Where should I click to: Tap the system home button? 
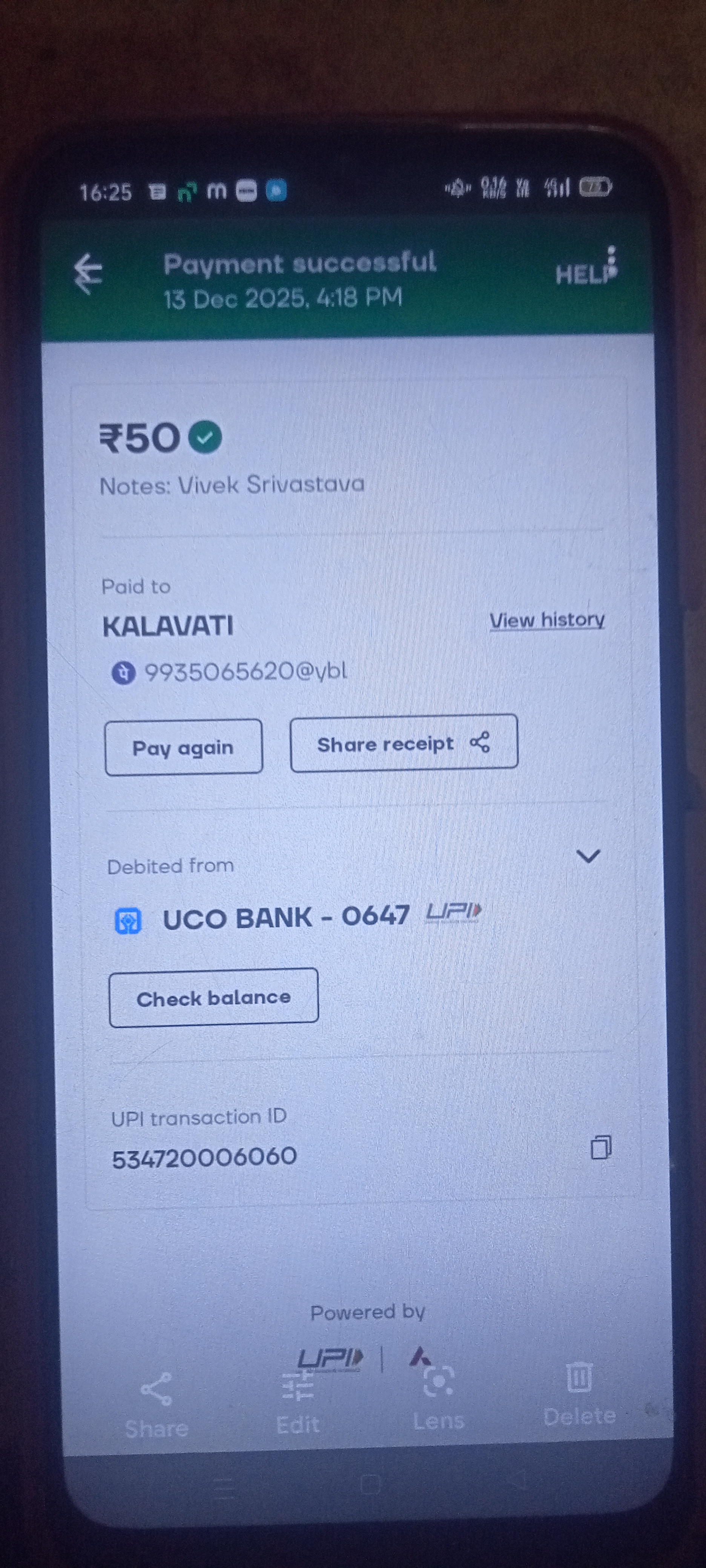click(x=370, y=1484)
